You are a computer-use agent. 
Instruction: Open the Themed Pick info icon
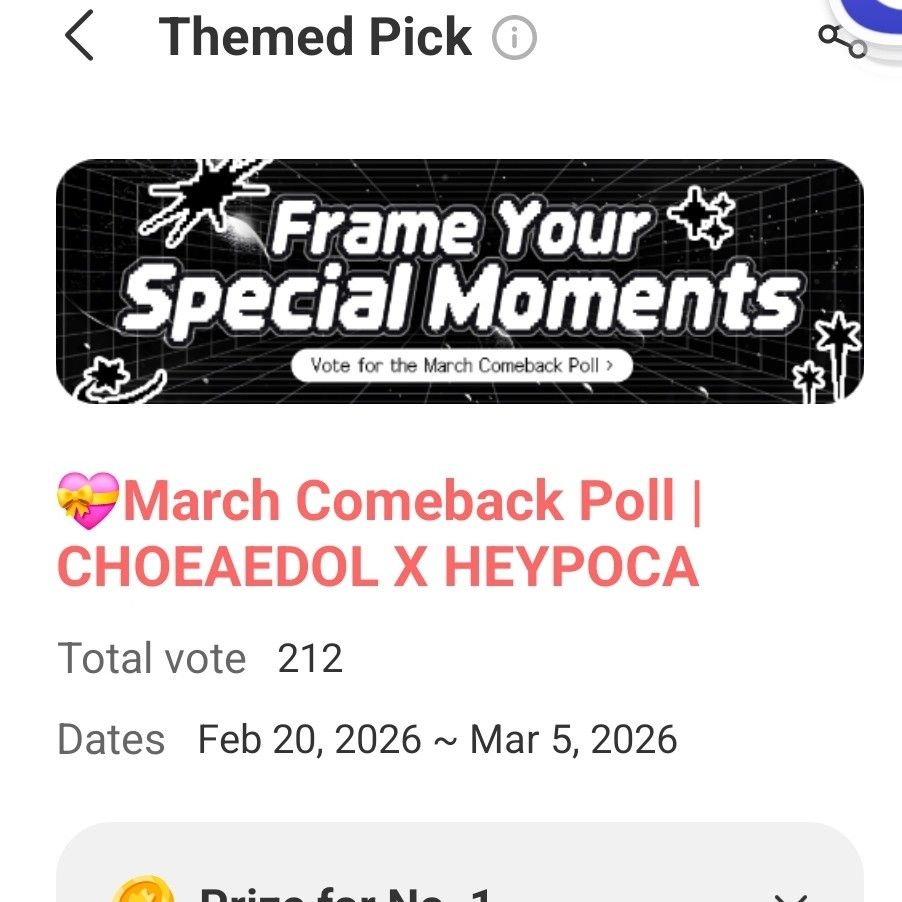coord(515,39)
